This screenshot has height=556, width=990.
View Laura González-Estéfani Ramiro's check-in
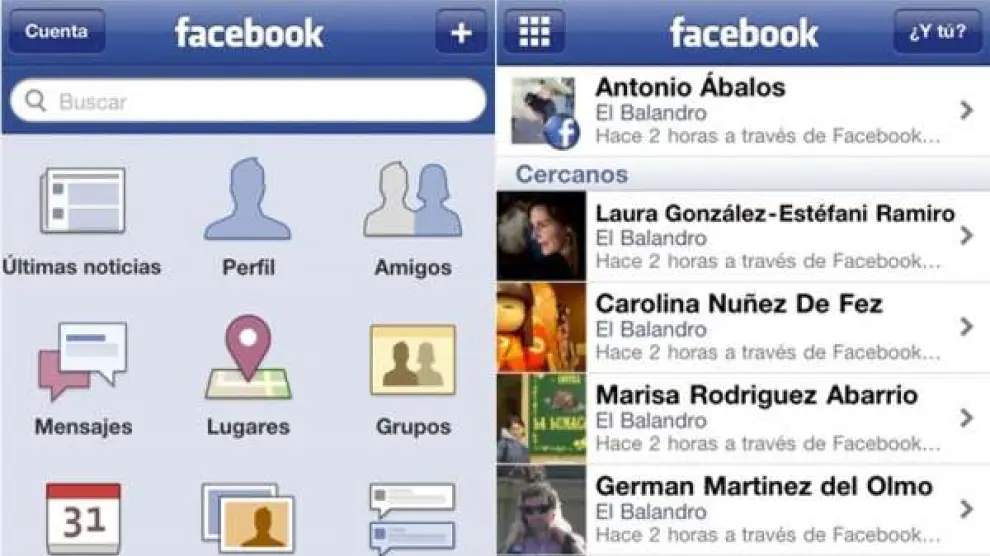coord(742,237)
